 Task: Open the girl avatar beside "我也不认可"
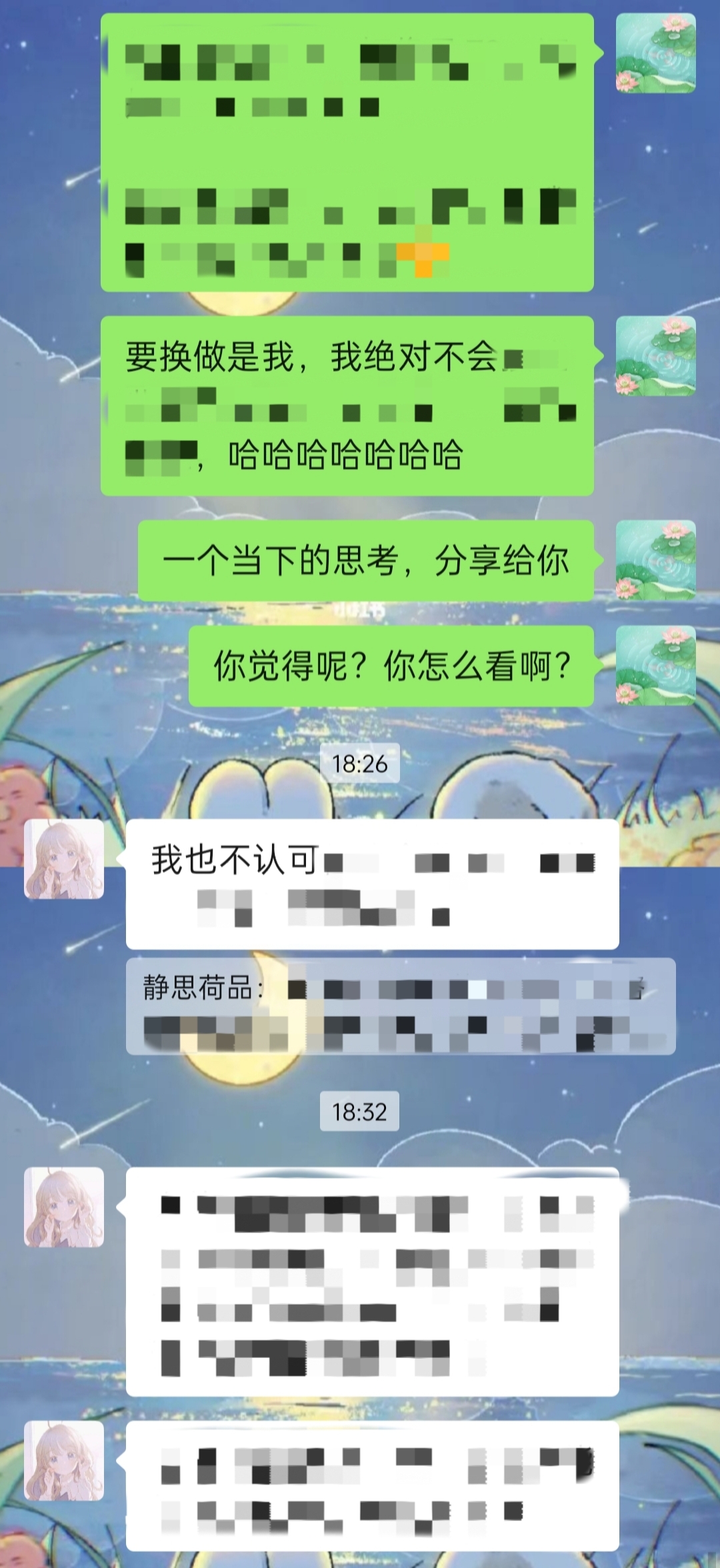point(64,859)
